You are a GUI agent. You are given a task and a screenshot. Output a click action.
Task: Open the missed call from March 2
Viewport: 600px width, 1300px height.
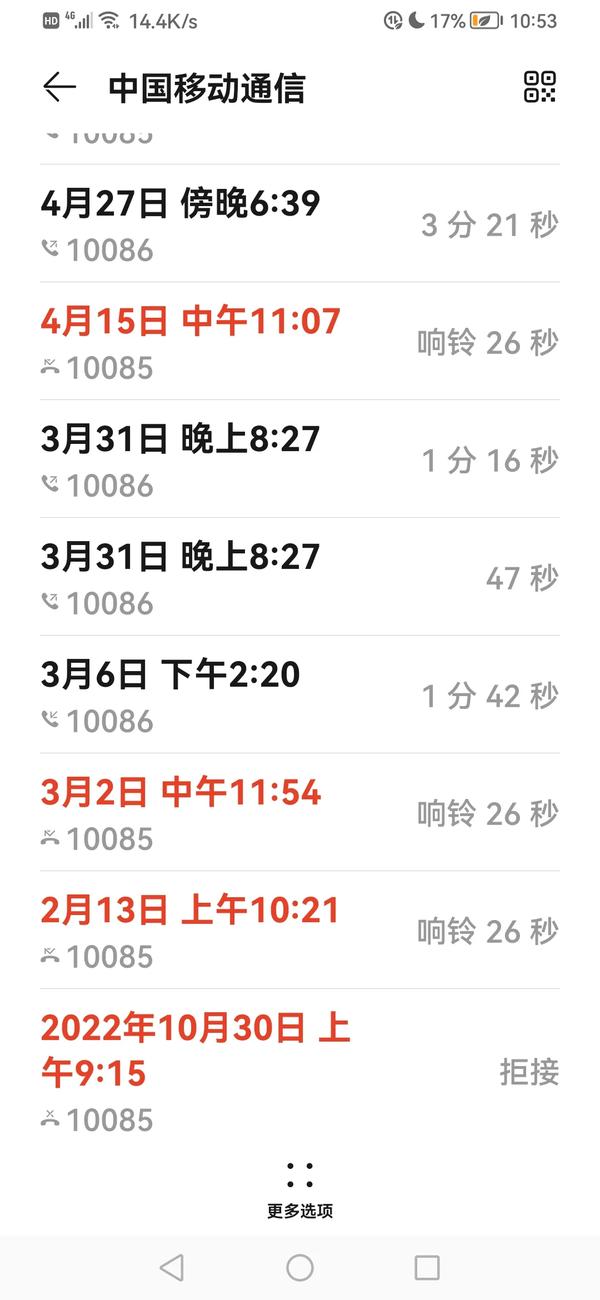click(300, 813)
